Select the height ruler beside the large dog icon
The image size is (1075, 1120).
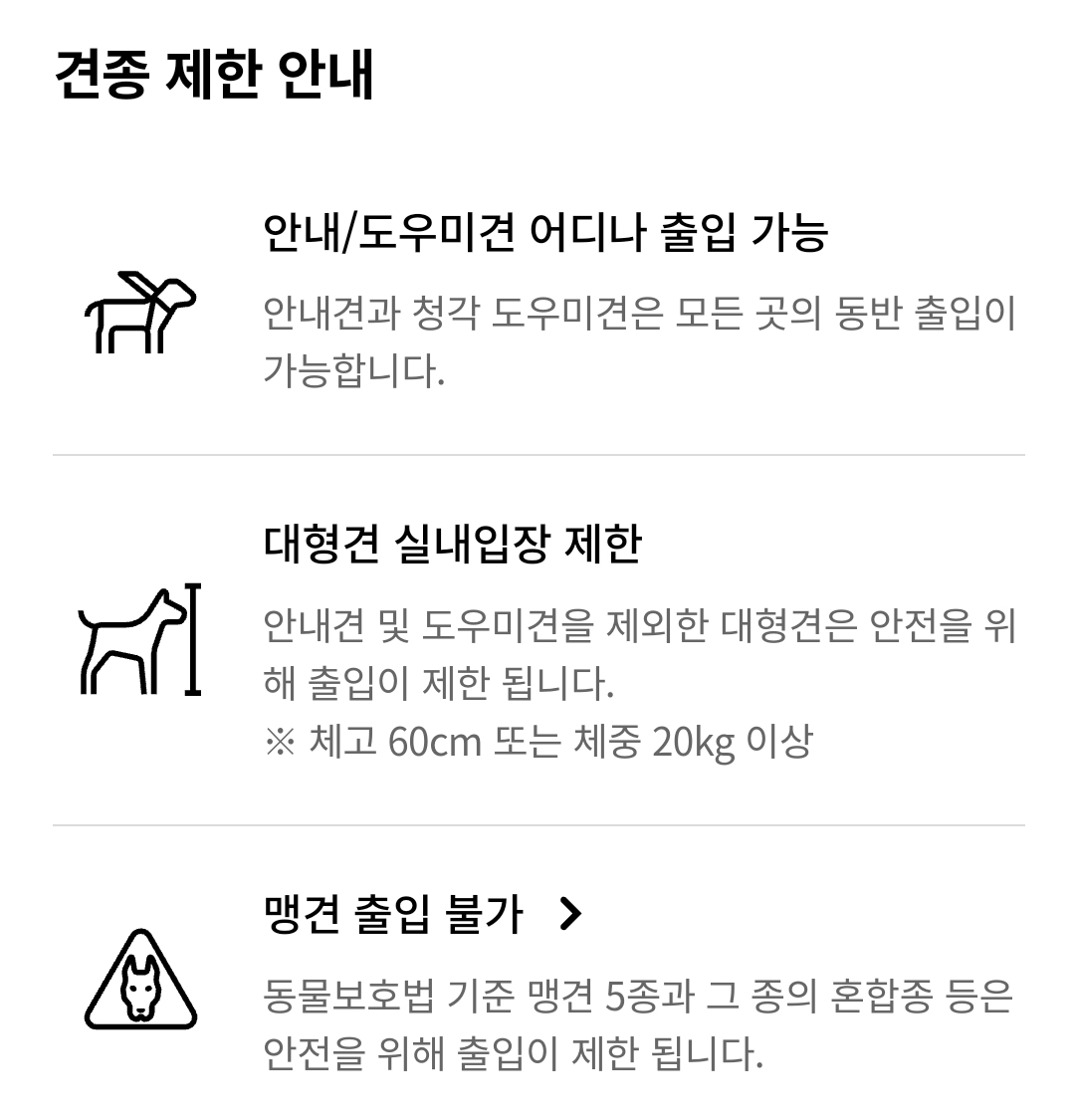(192, 637)
